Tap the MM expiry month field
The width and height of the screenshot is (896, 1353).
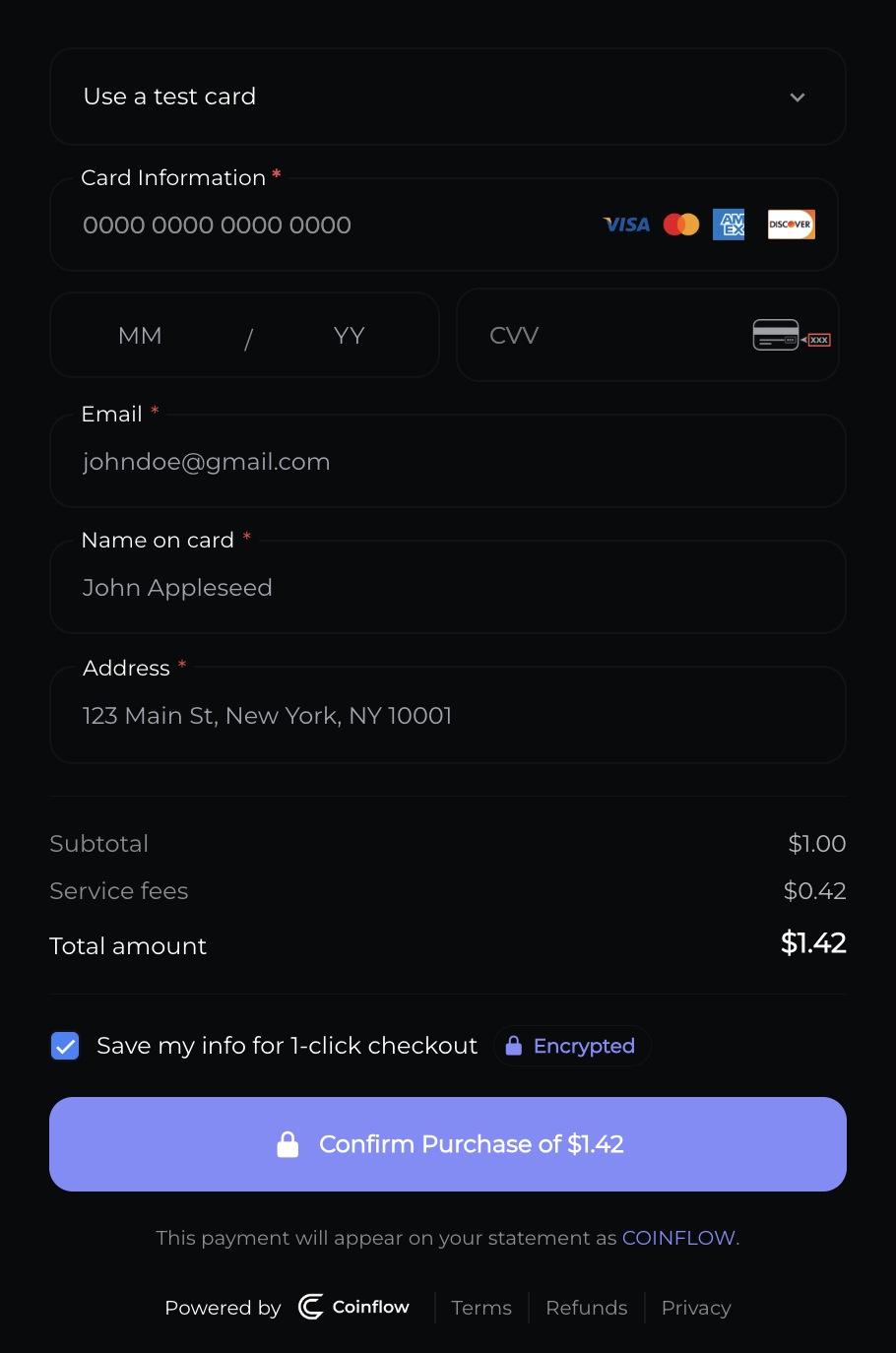point(141,336)
